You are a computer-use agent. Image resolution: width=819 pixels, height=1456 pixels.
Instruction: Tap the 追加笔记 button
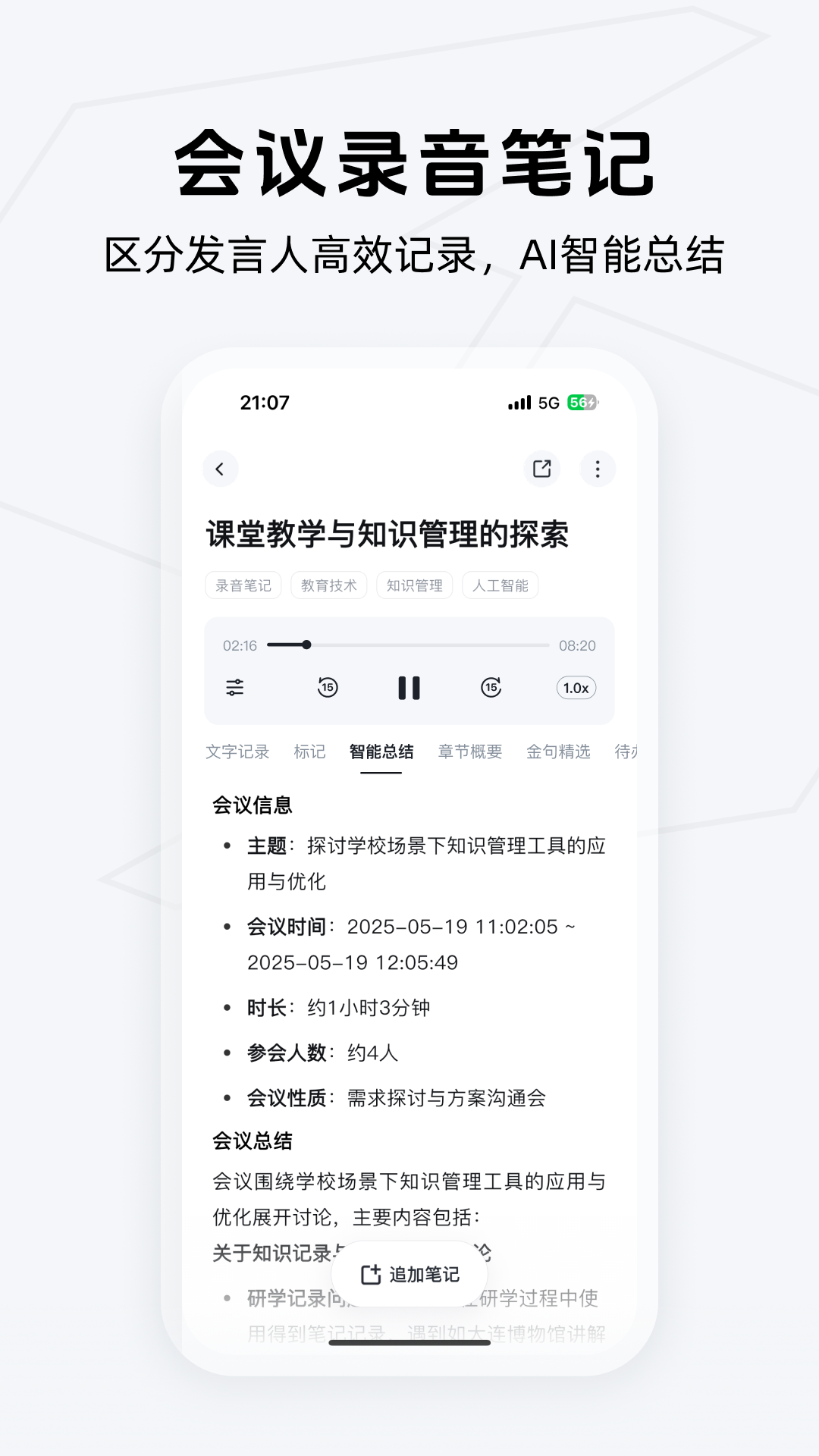pyautogui.click(x=409, y=1274)
